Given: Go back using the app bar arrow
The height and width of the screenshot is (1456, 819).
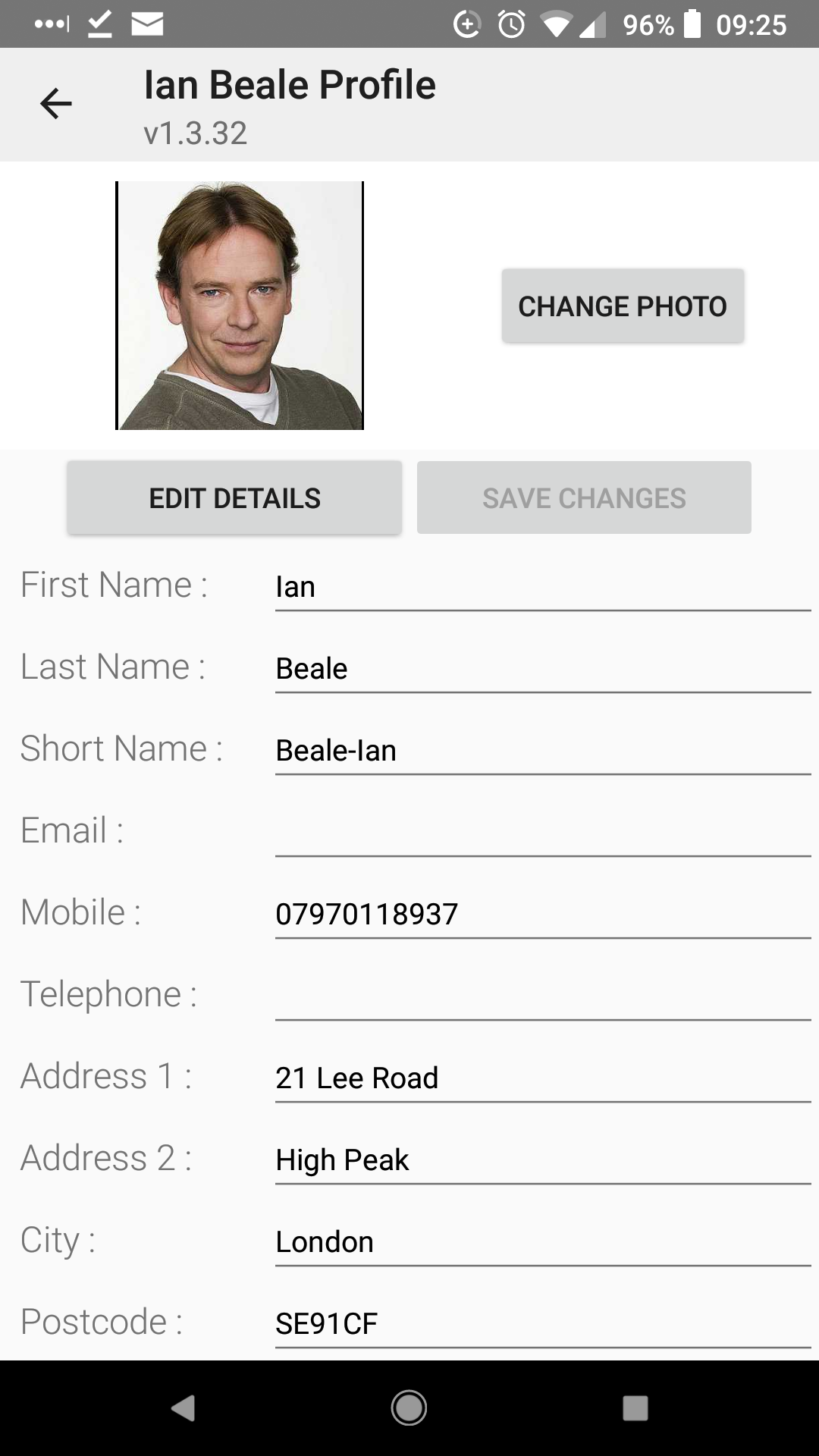Looking at the screenshot, I should pos(56,104).
